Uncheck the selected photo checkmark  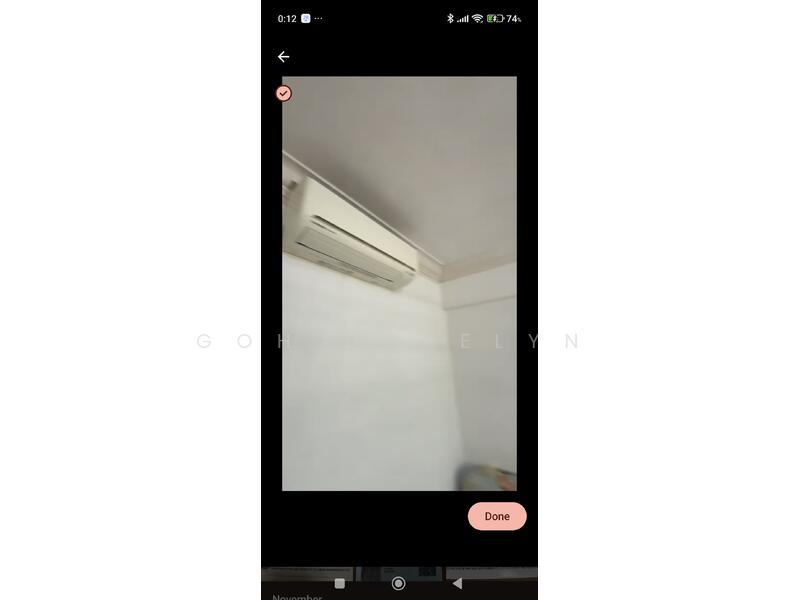click(x=284, y=93)
